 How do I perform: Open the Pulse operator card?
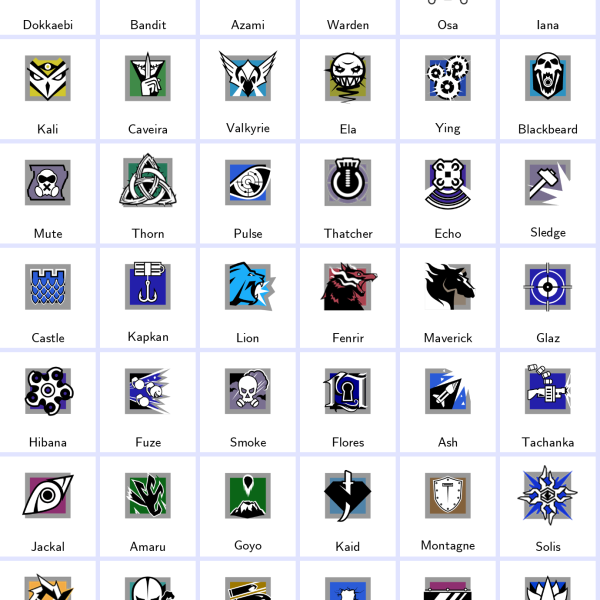point(248,192)
